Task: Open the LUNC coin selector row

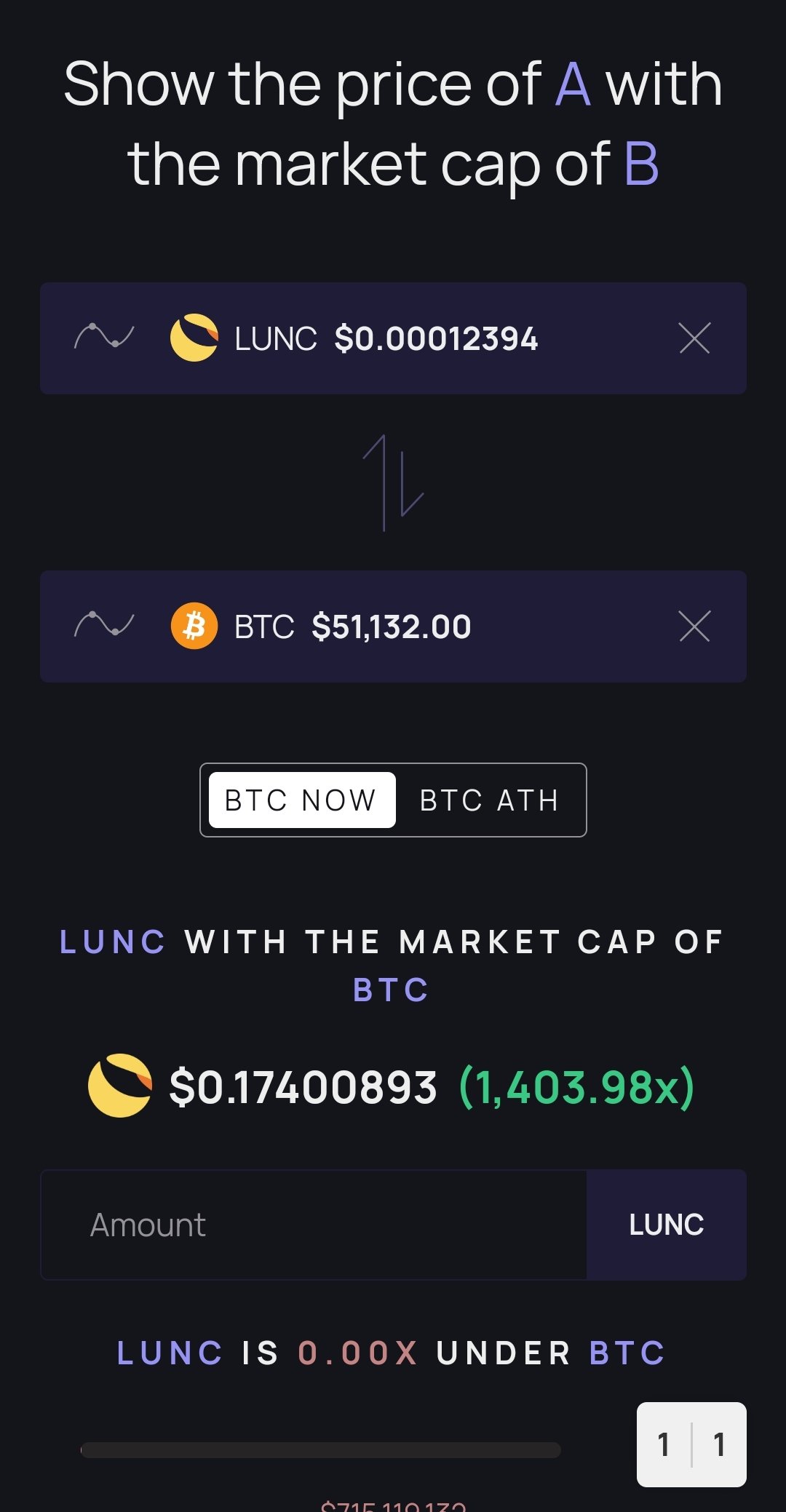Action: coord(393,338)
